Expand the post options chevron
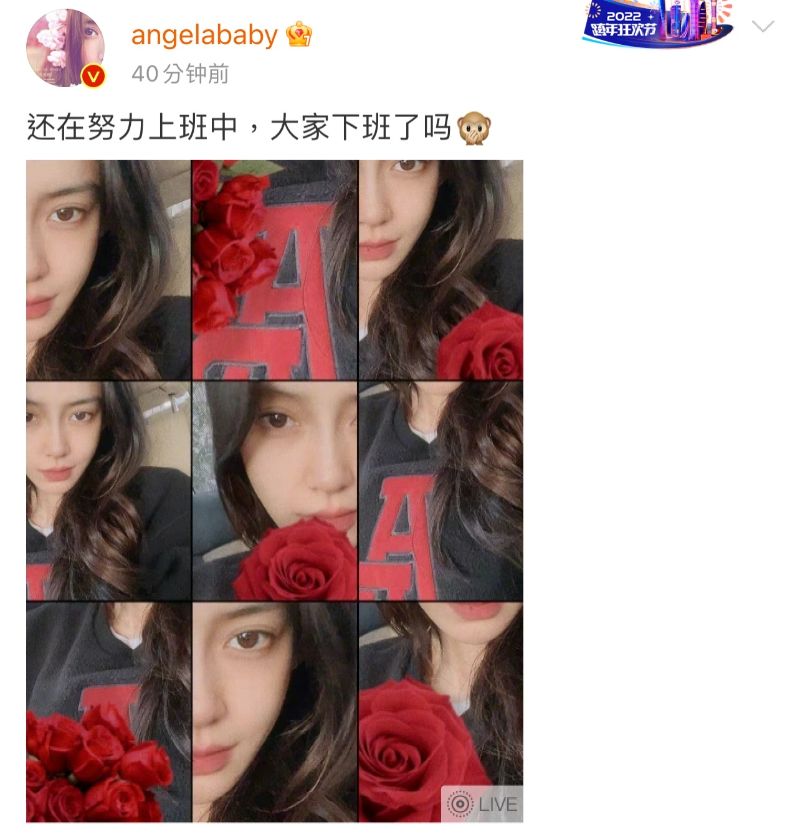The width and height of the screenshot is (800, 837). 763,27
